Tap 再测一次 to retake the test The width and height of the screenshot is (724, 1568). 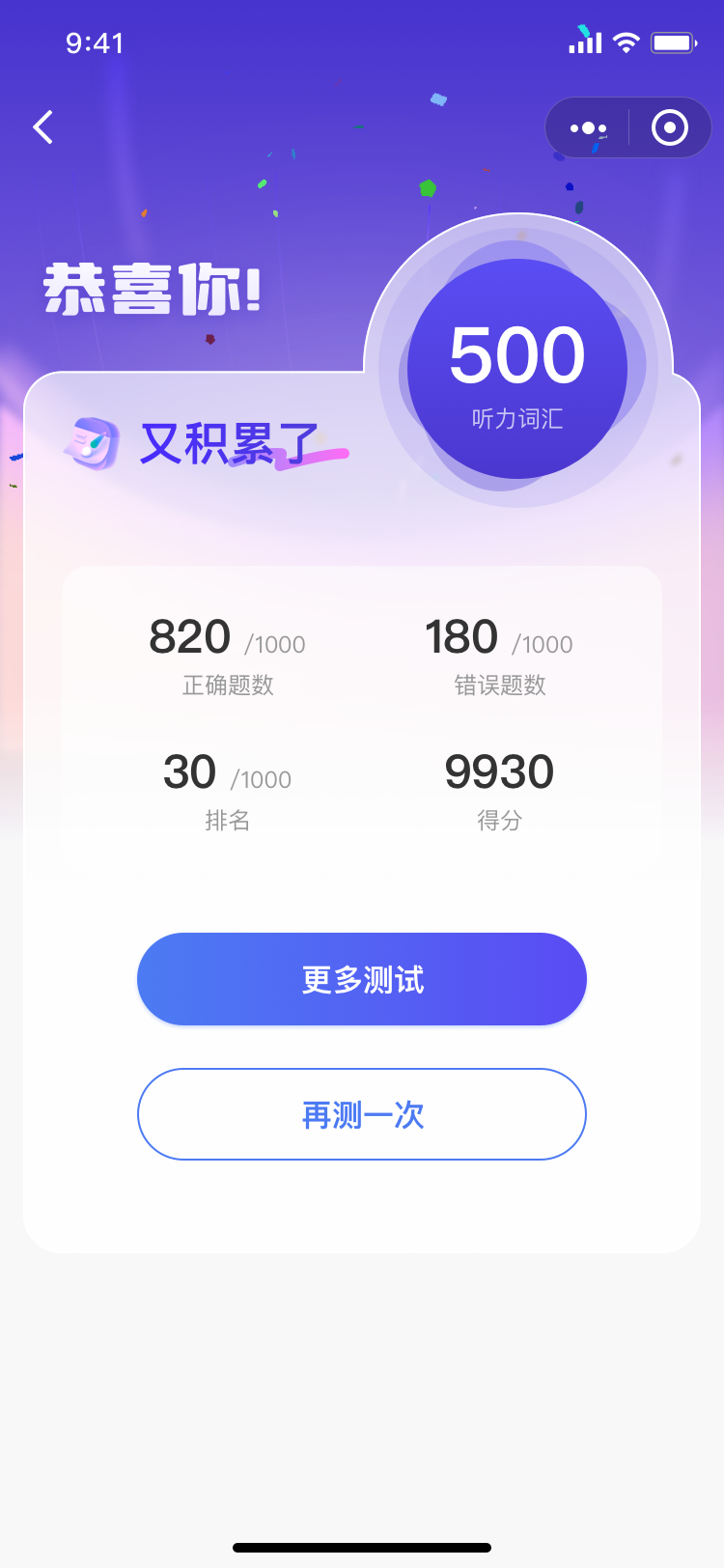(362, 1114)
